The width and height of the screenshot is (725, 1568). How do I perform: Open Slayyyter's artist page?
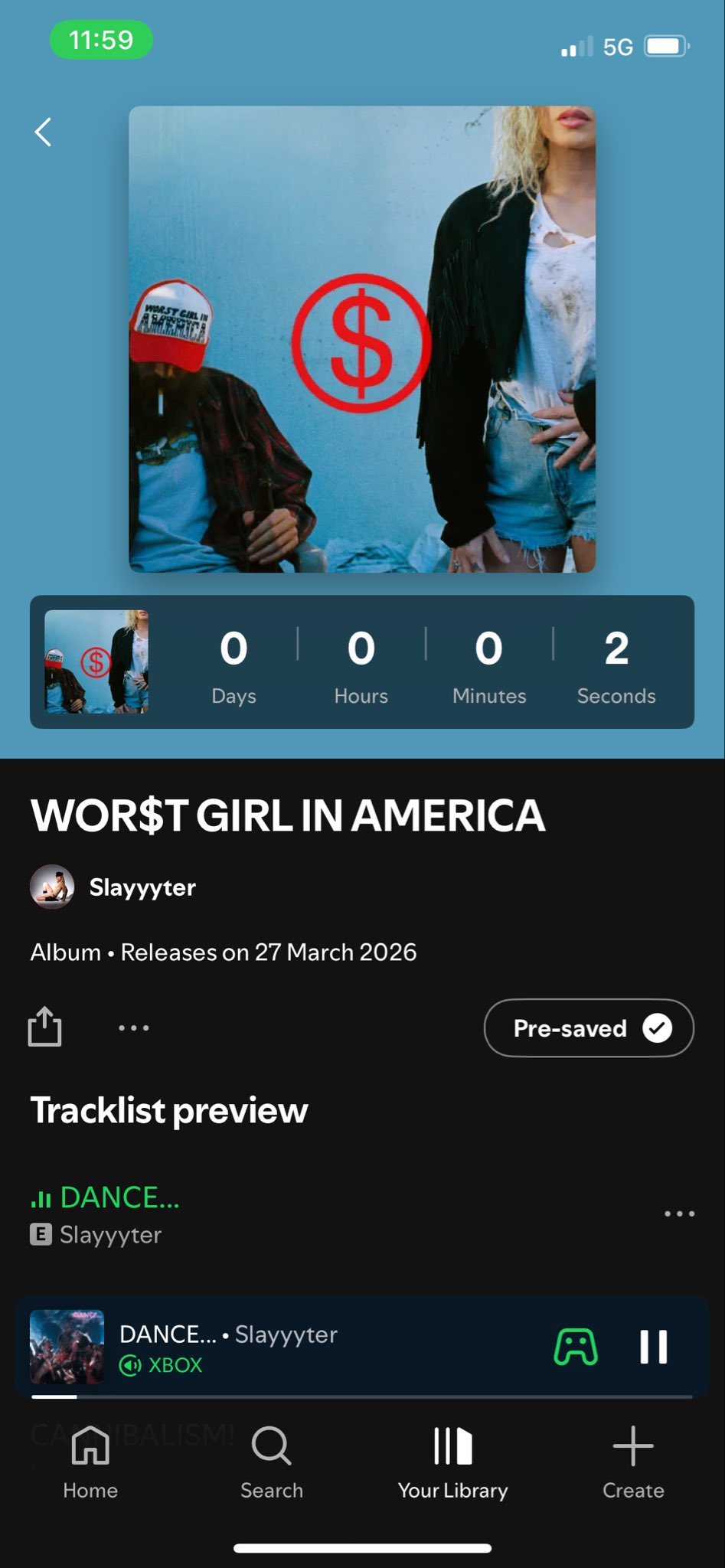142,887
